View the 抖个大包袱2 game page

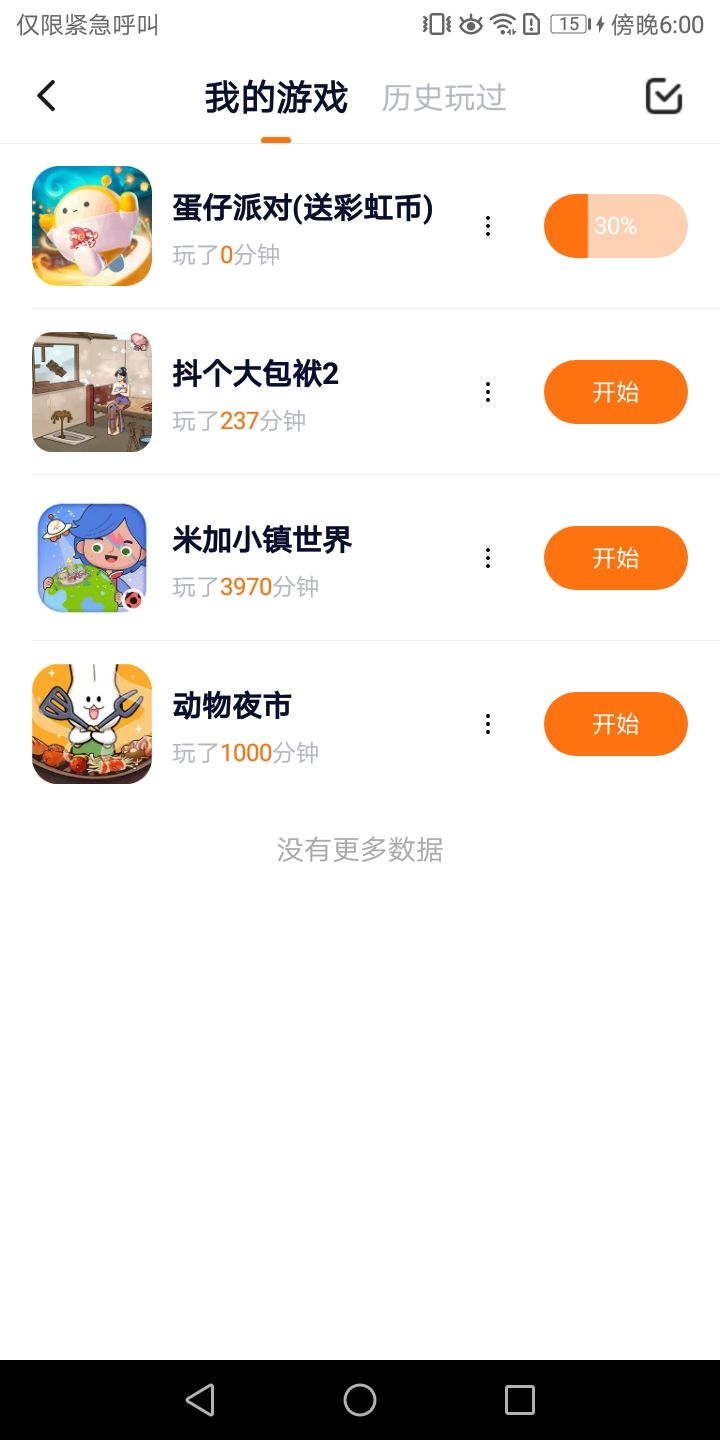pyautogui.click(x=92, y=392)
